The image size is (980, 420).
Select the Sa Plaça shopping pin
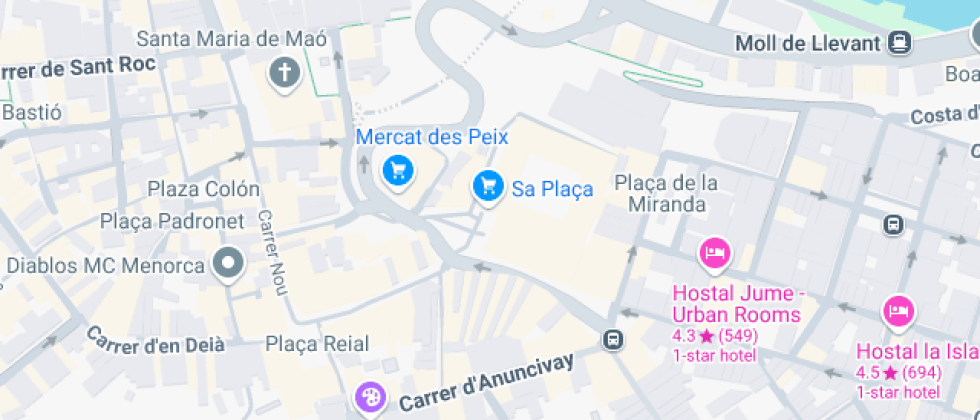488,185
